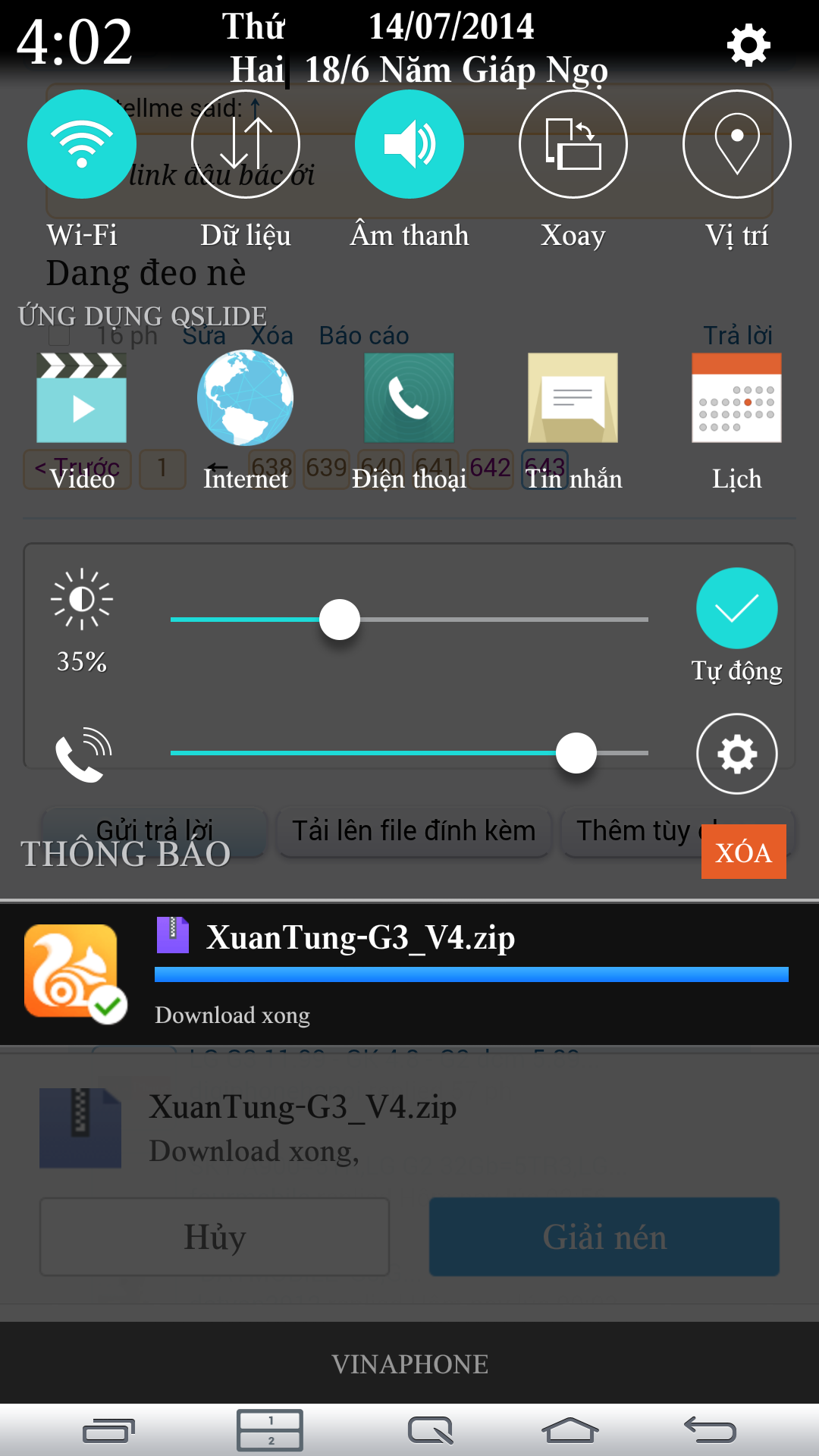Screen dimensions: 819x1456
Task: Go to home screen
Action: [570, 1430]
